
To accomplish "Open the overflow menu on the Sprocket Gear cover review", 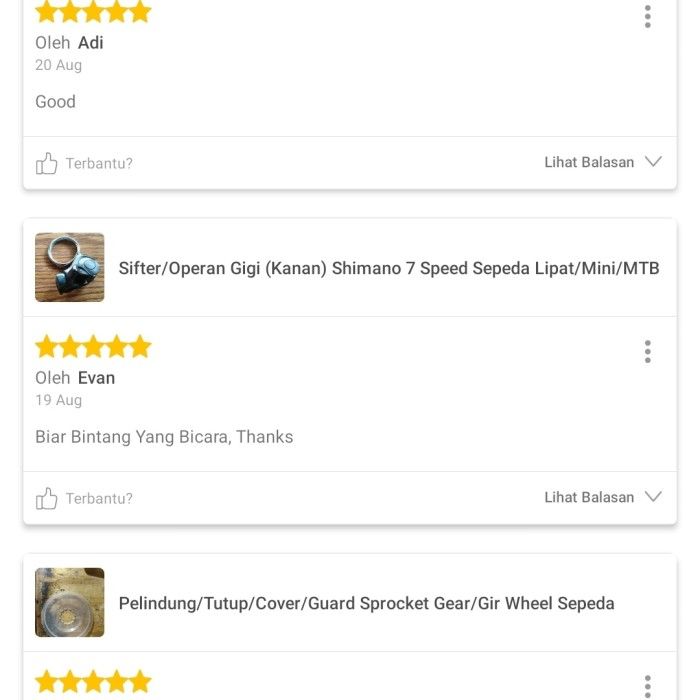I will click(648, 685).
